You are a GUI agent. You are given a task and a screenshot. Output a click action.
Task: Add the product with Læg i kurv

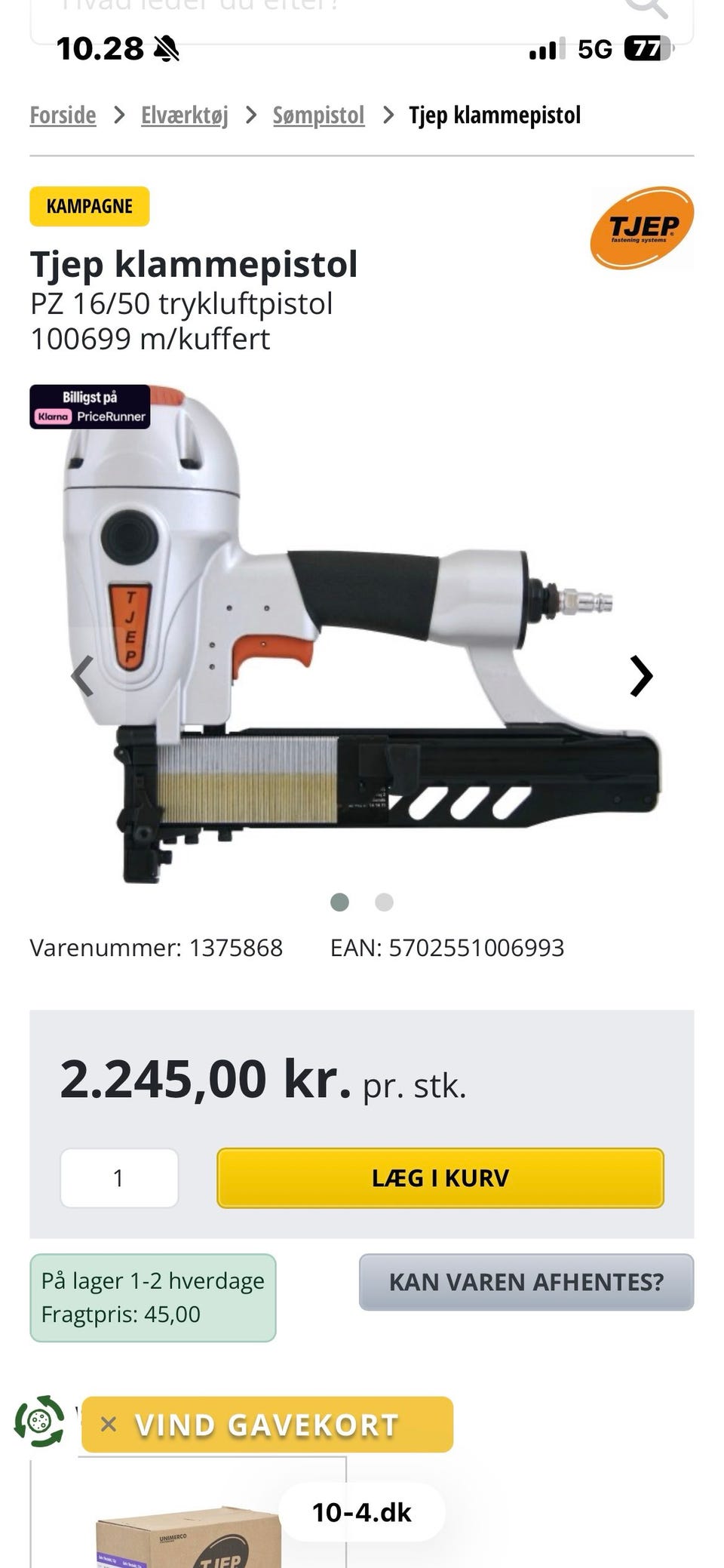[x=440, y=1178]
